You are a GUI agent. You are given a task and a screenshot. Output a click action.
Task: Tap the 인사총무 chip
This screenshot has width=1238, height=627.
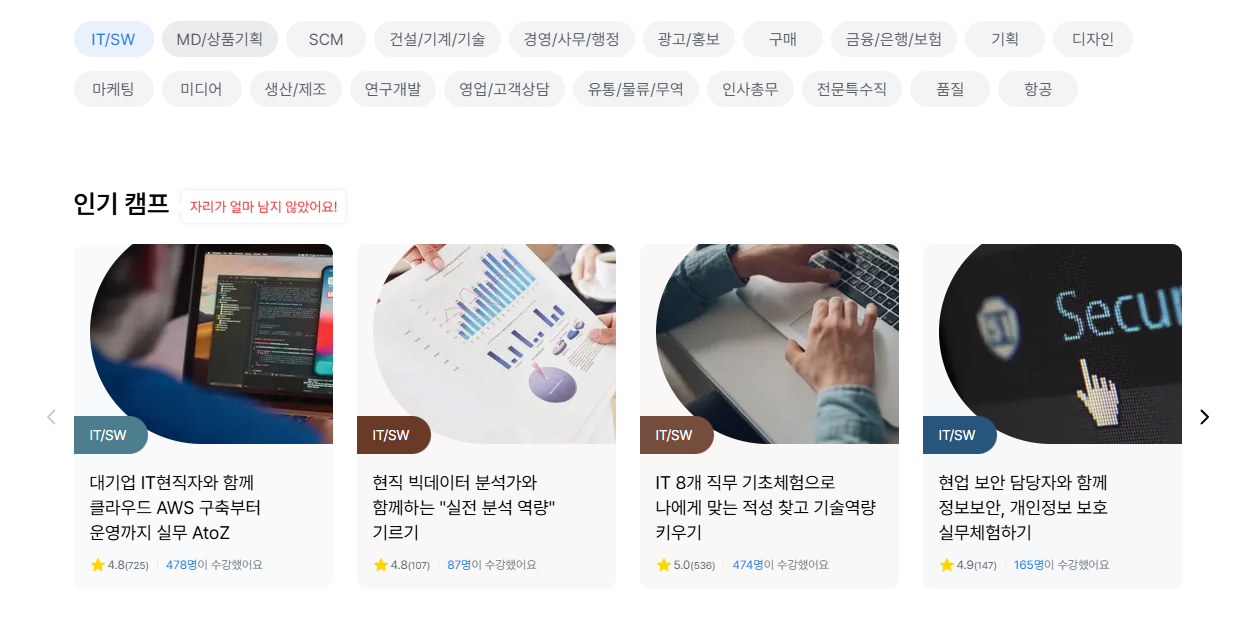pos(750,89)
